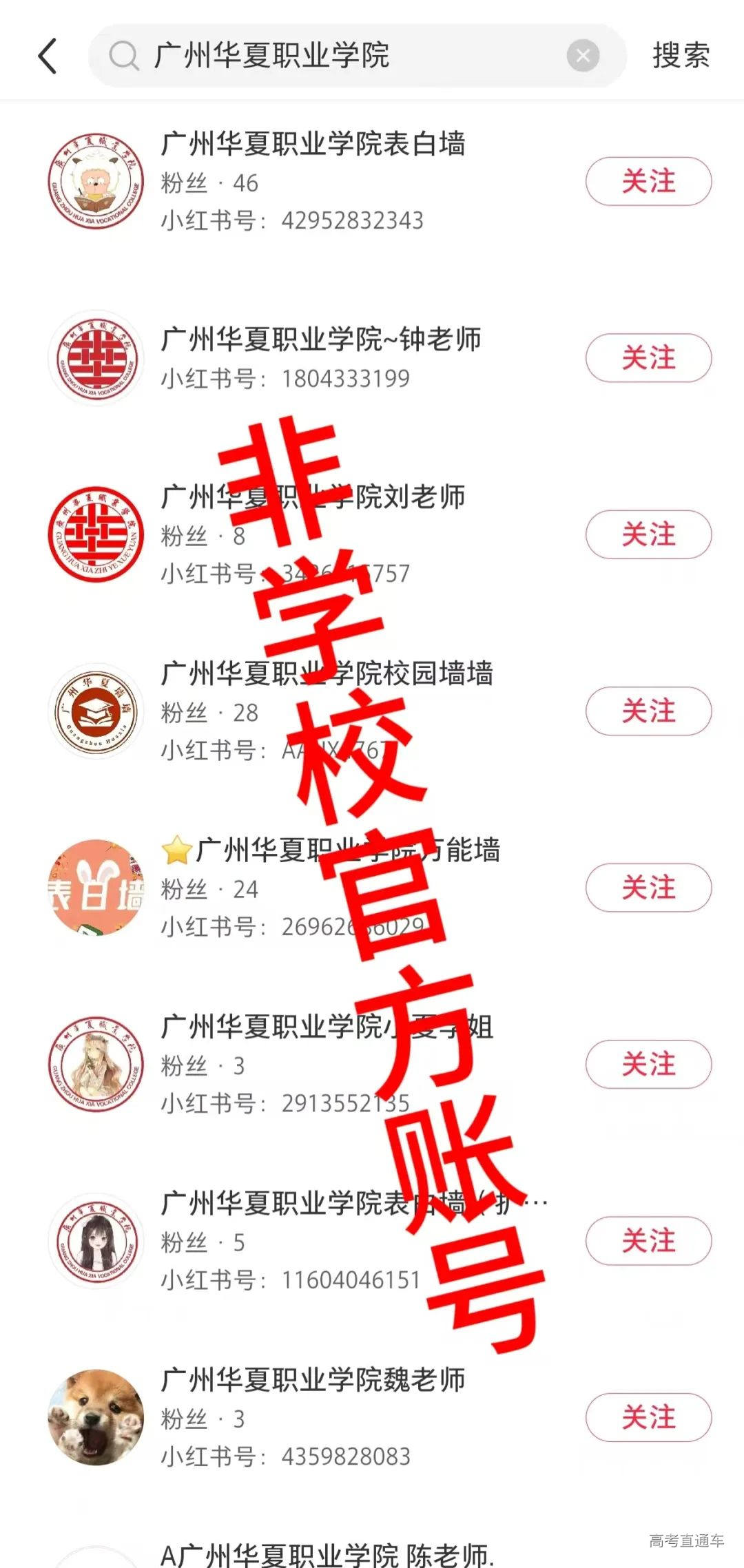This screenshot has height=1568, width=744.
Task: Follow the starred 万能墙 account
Action: pyautogui.click(x=648, y=887)
